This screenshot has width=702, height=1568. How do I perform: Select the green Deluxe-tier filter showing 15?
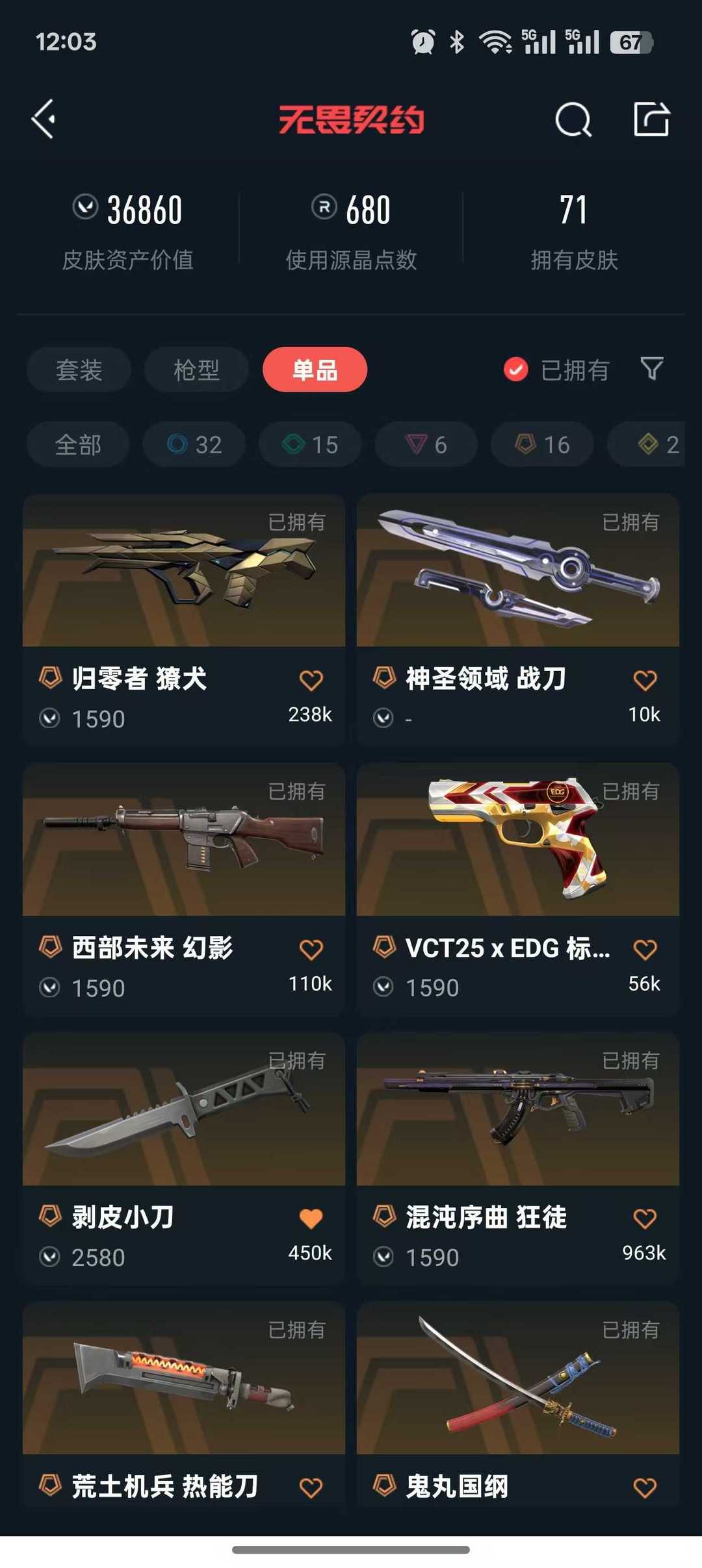click(x=309, y=444)
